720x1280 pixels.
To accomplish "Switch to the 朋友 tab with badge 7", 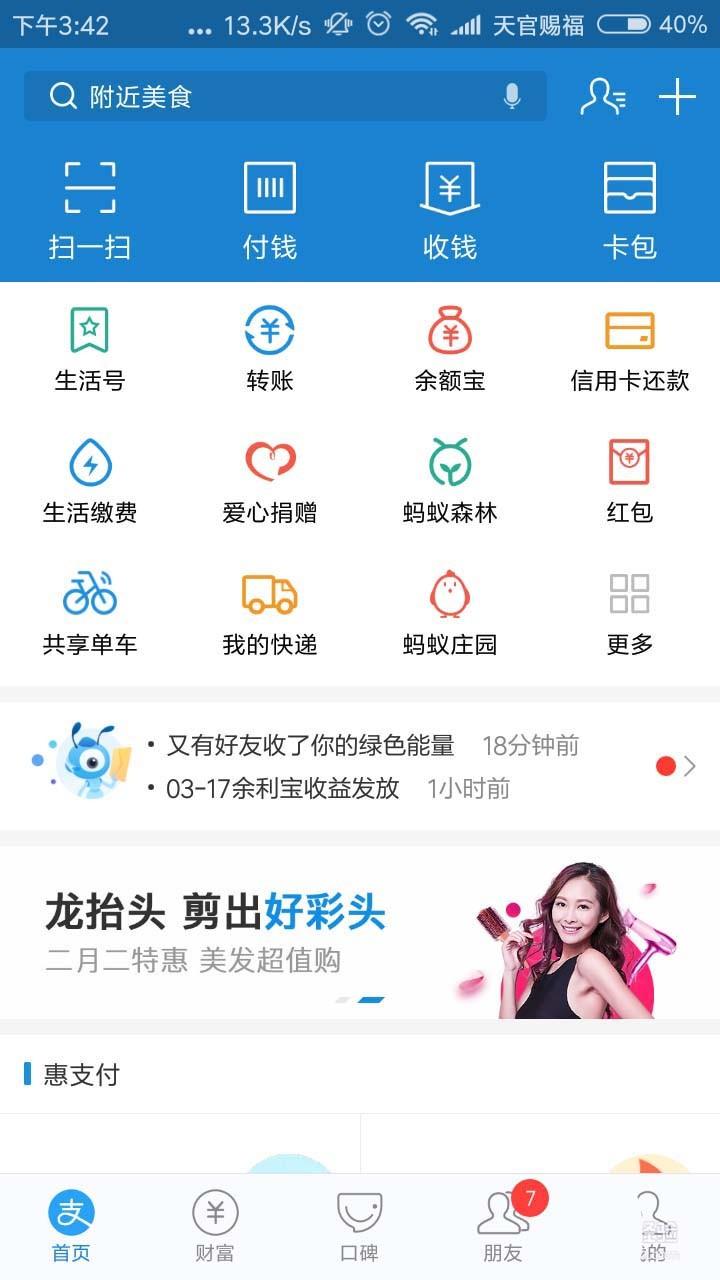I will point(504,1225).
